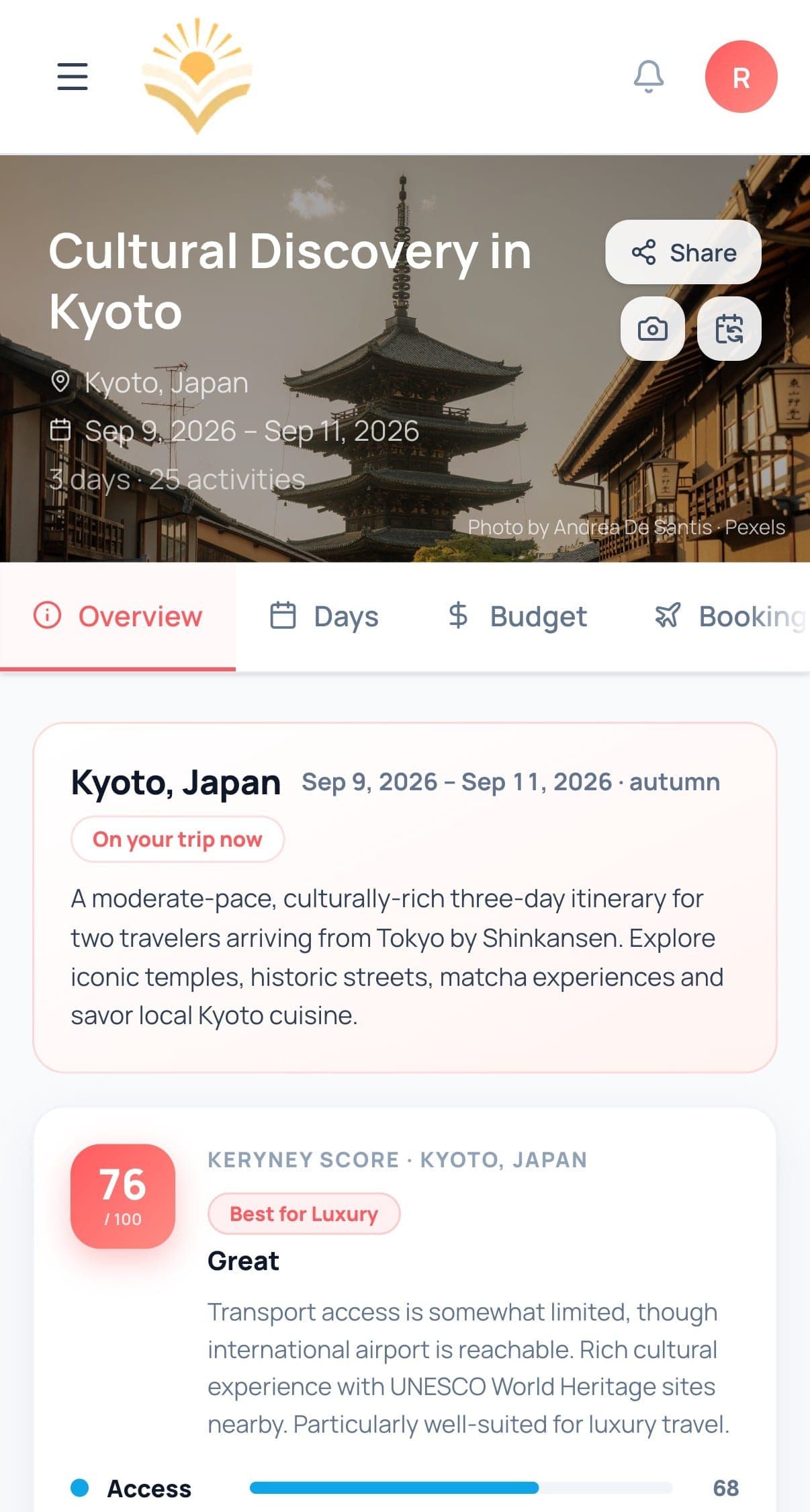Screen dimensions: 810x1512
Task: Open the hamburger drawer menu
Action: coord(73,77)
